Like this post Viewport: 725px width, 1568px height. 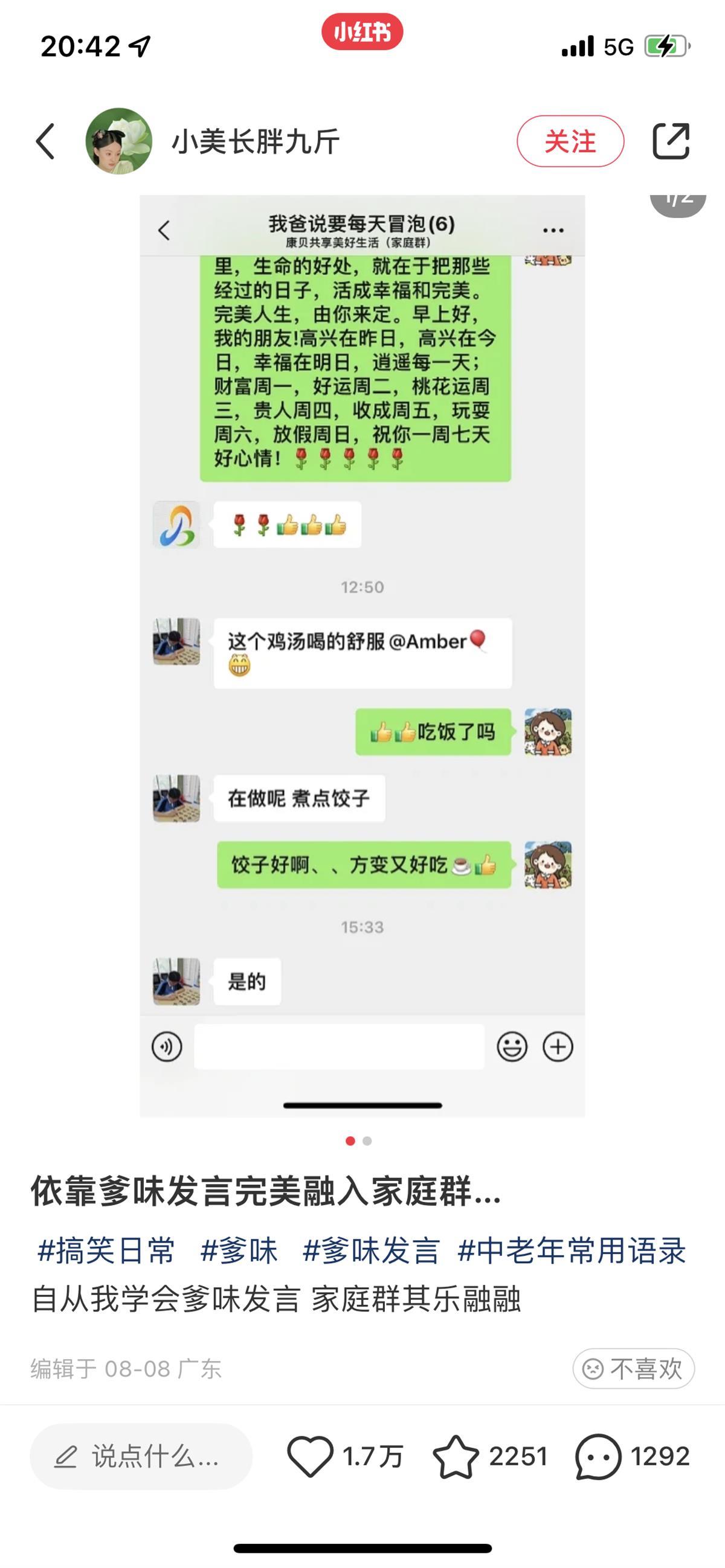(x=311, y=1457)
